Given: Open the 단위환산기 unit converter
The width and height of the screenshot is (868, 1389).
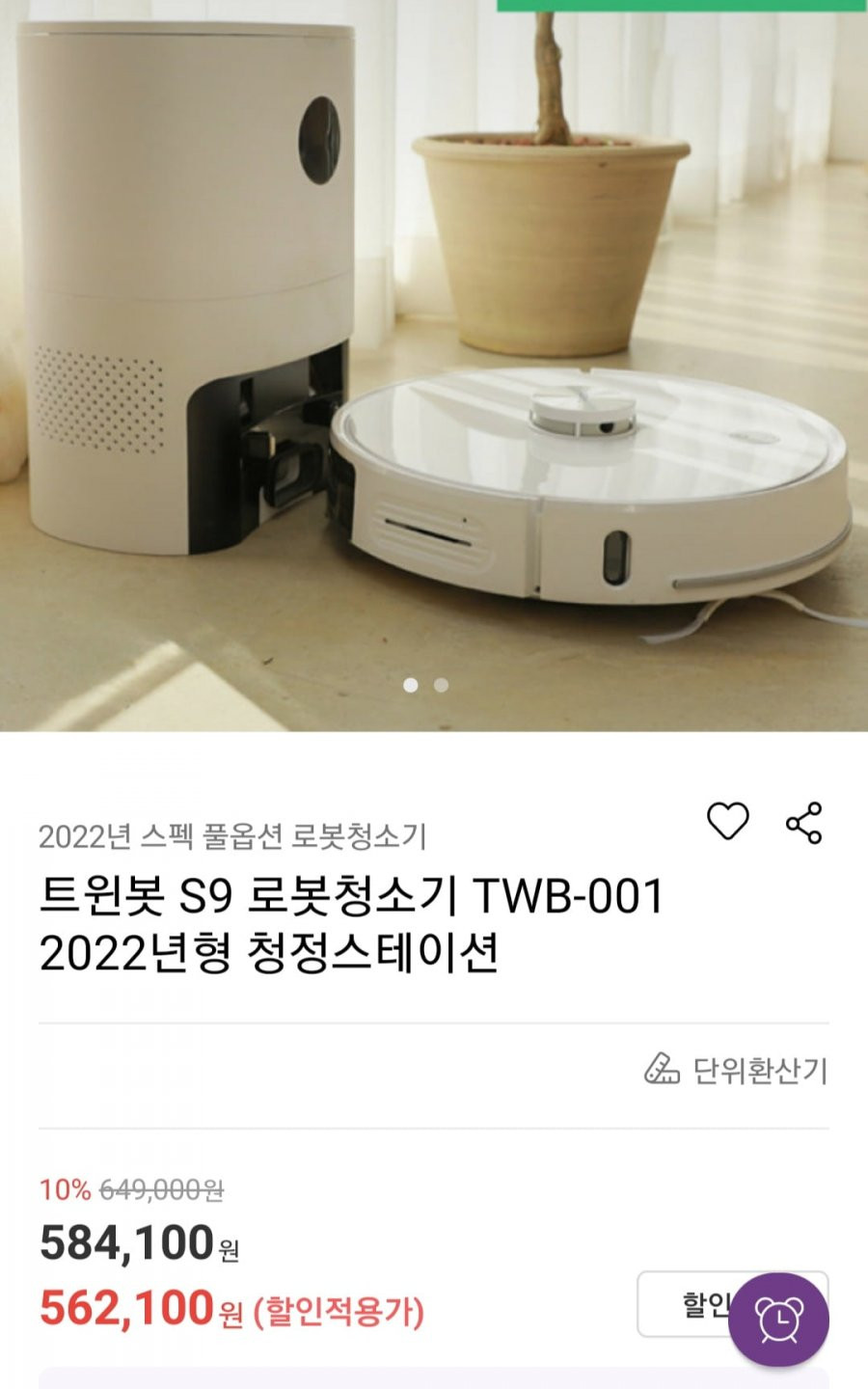Looking at the screenshot, I should point(737,1070).
